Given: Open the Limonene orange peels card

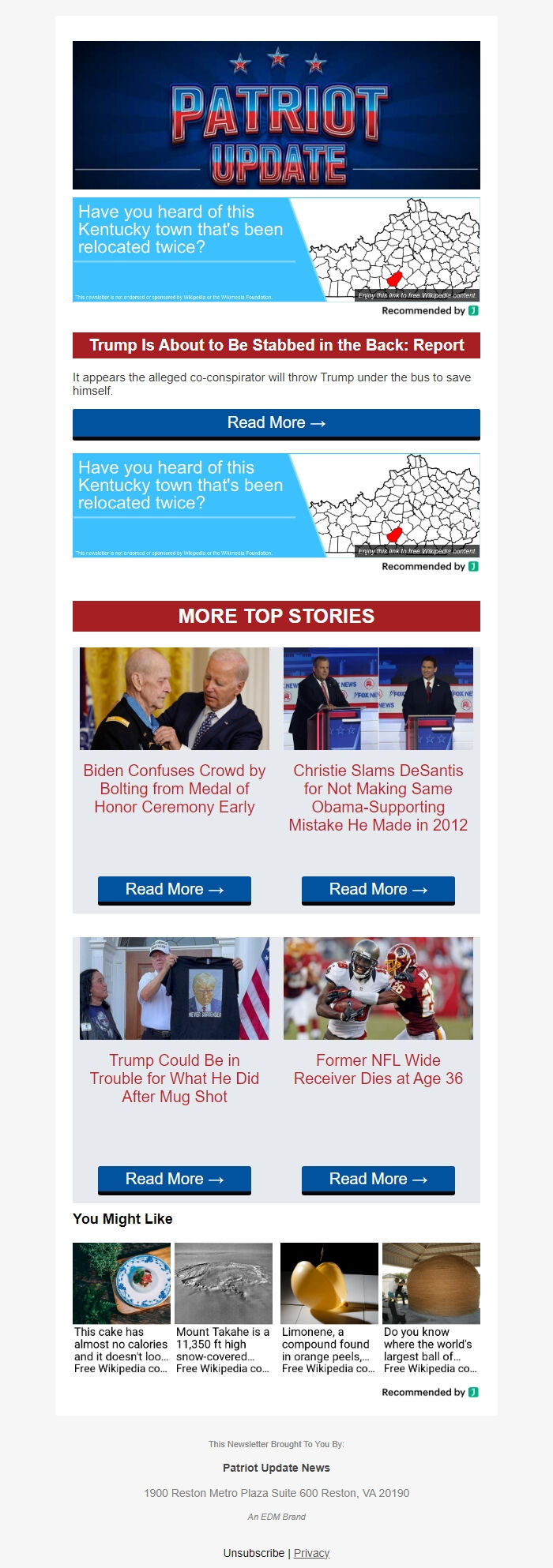Looking at the screenshot, I should [x=329, y=1309].
